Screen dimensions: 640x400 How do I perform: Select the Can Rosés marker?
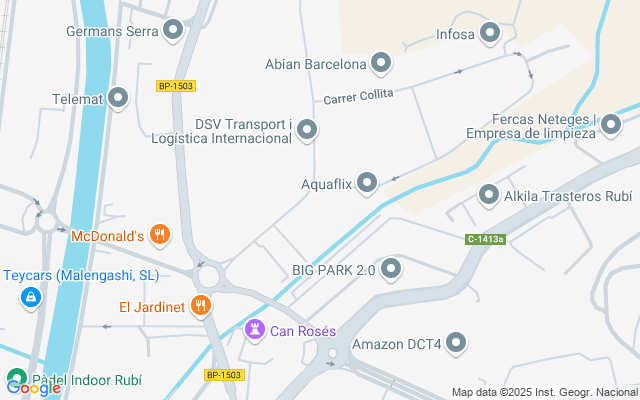pyautogui.click(x=256, y=331)
